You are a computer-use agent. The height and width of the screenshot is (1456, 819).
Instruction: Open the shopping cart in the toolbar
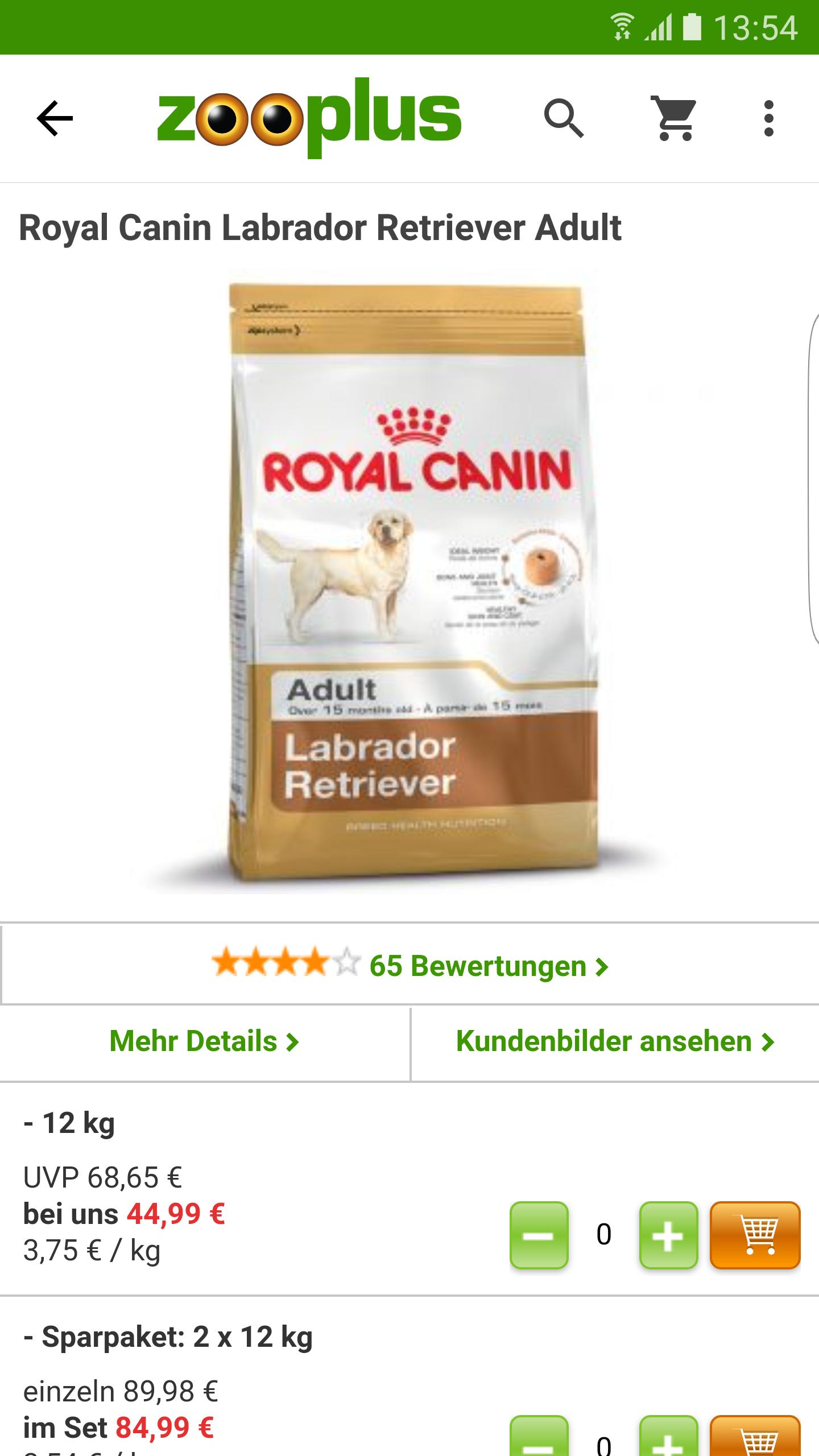click(x=674, y=118)
